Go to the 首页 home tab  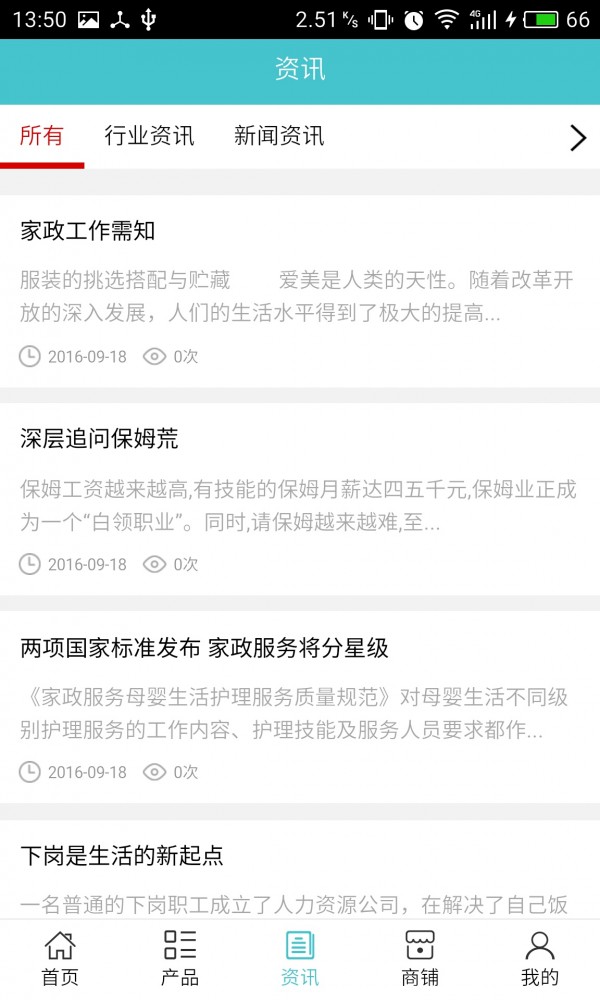pos(60,958)
